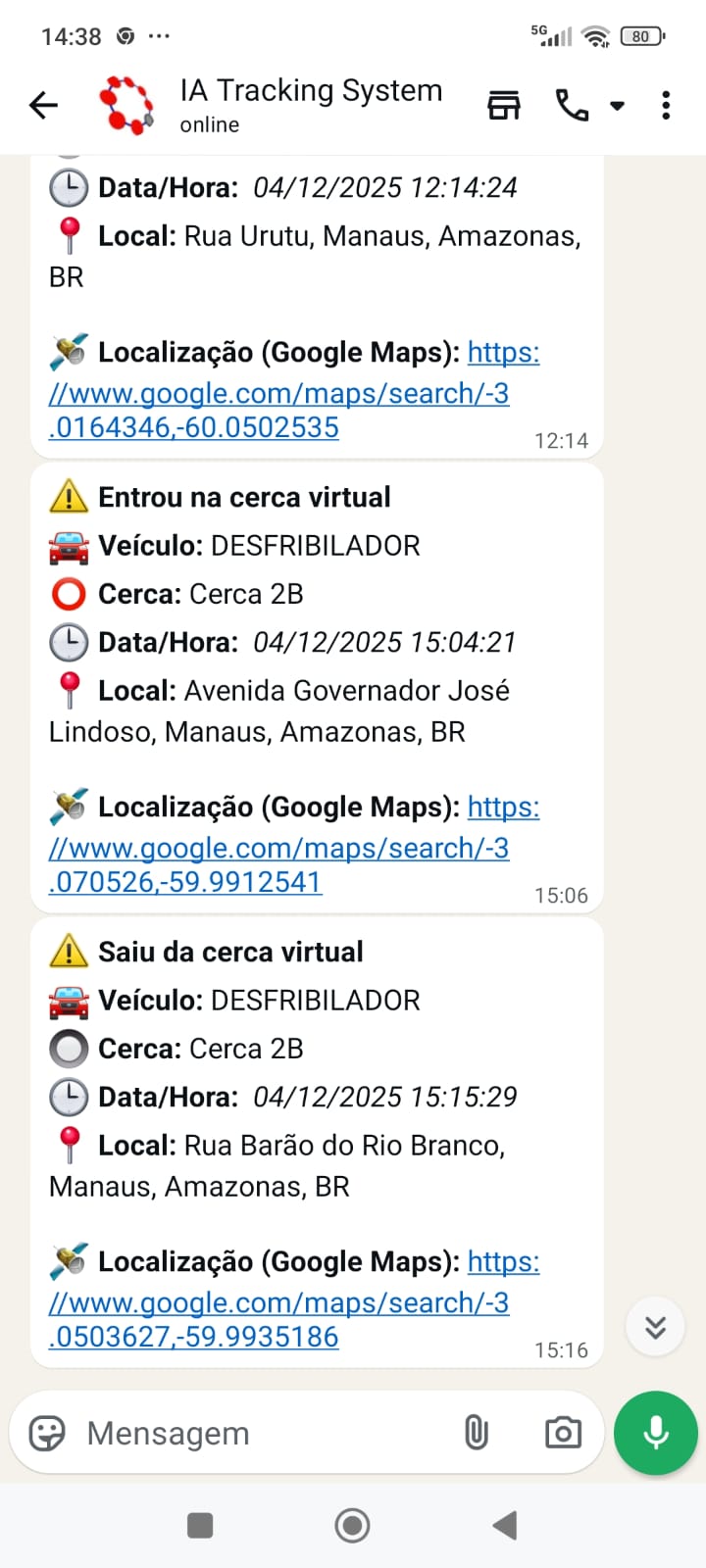Go back to the chat list
706x1568 pixels.
(44, 105)
